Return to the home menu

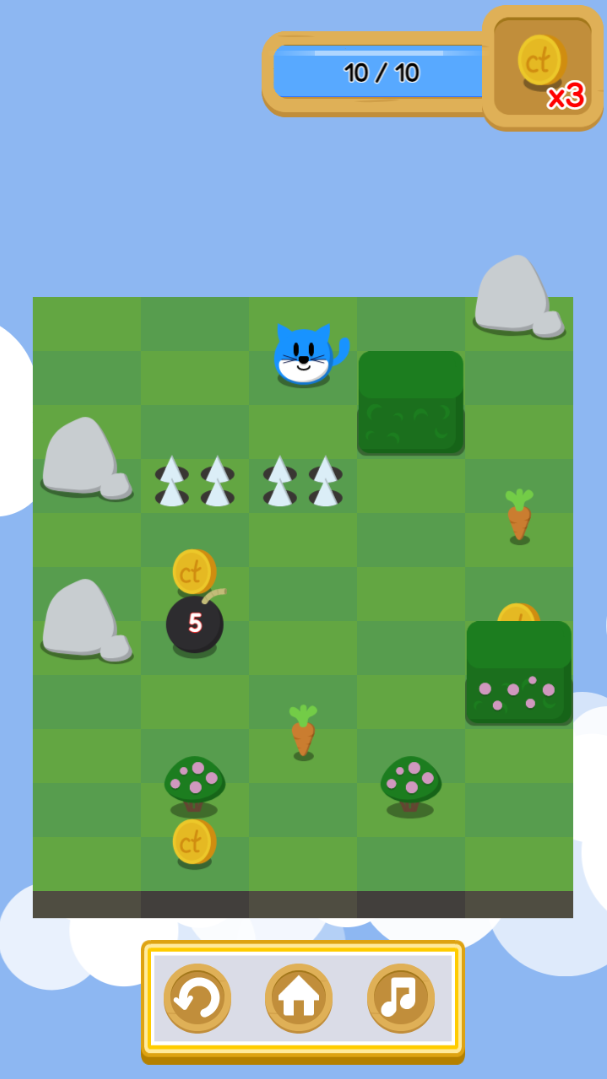[x=299, y=997]
